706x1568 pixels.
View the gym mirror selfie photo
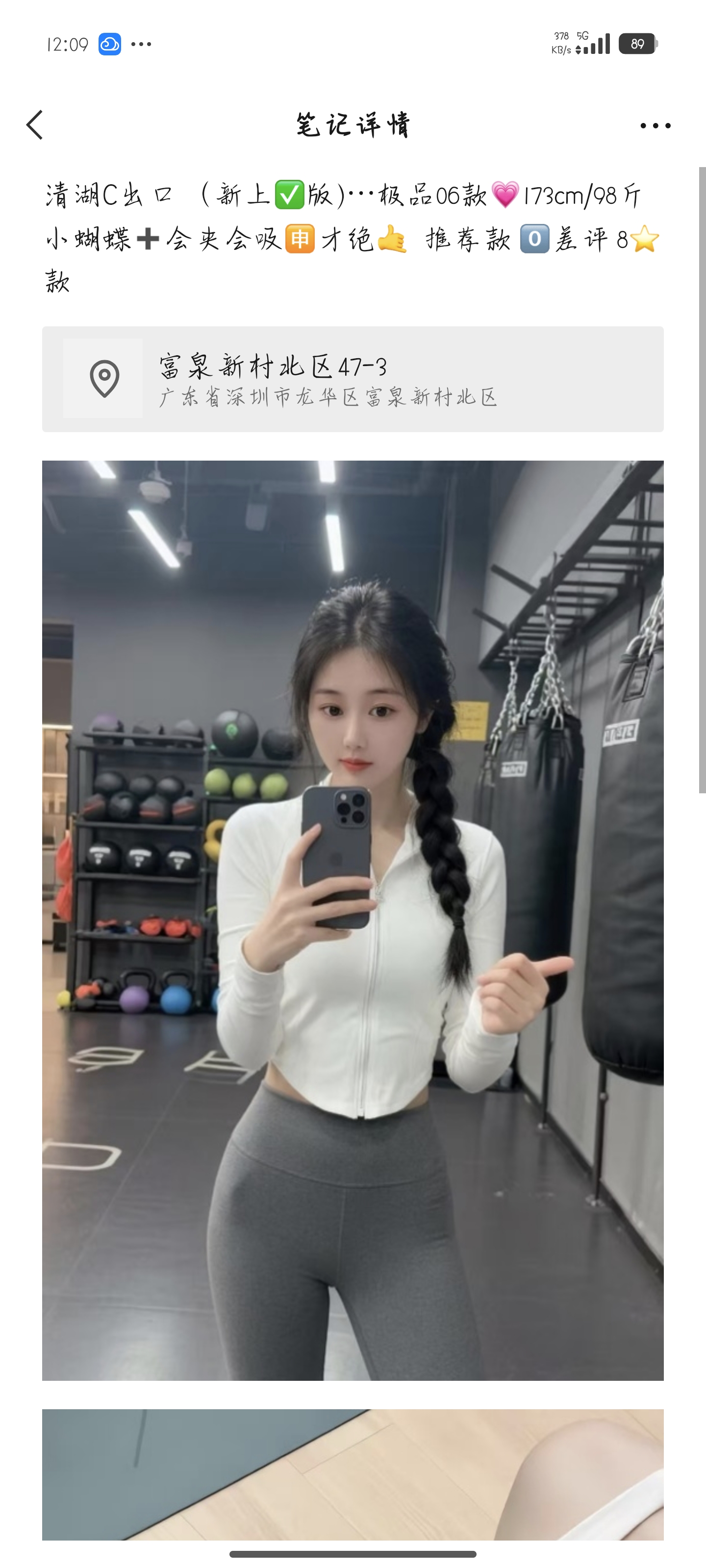coord(352,919)
